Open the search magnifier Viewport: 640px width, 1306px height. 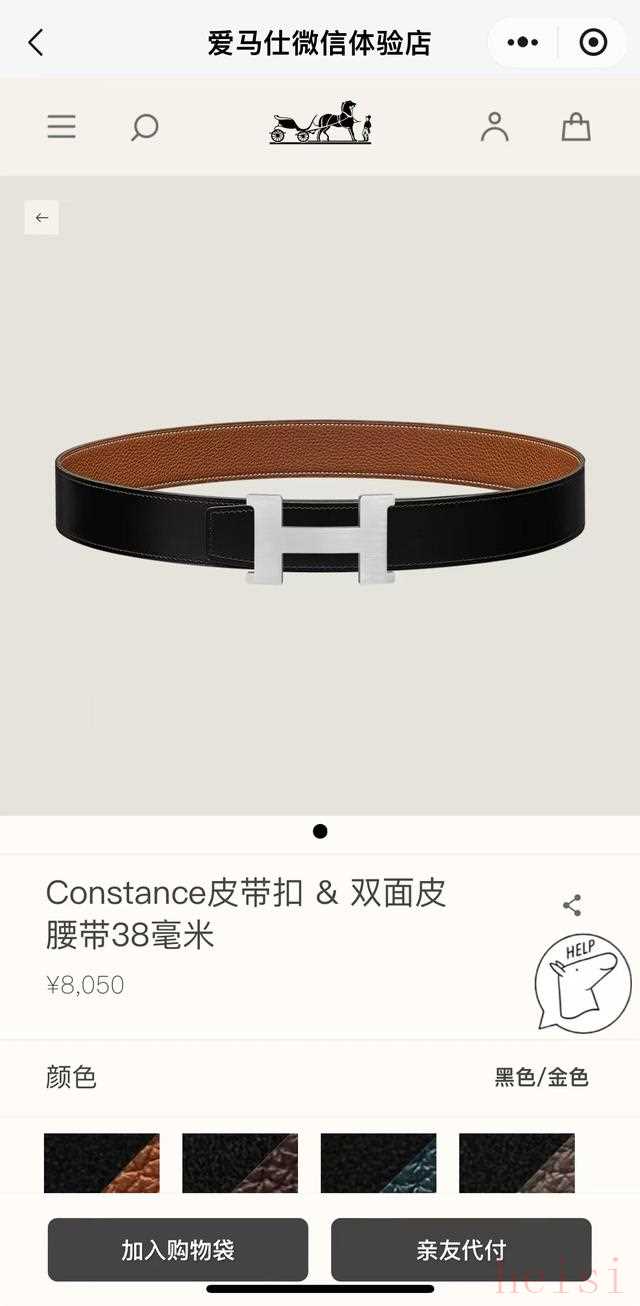[x=145, y=127]
